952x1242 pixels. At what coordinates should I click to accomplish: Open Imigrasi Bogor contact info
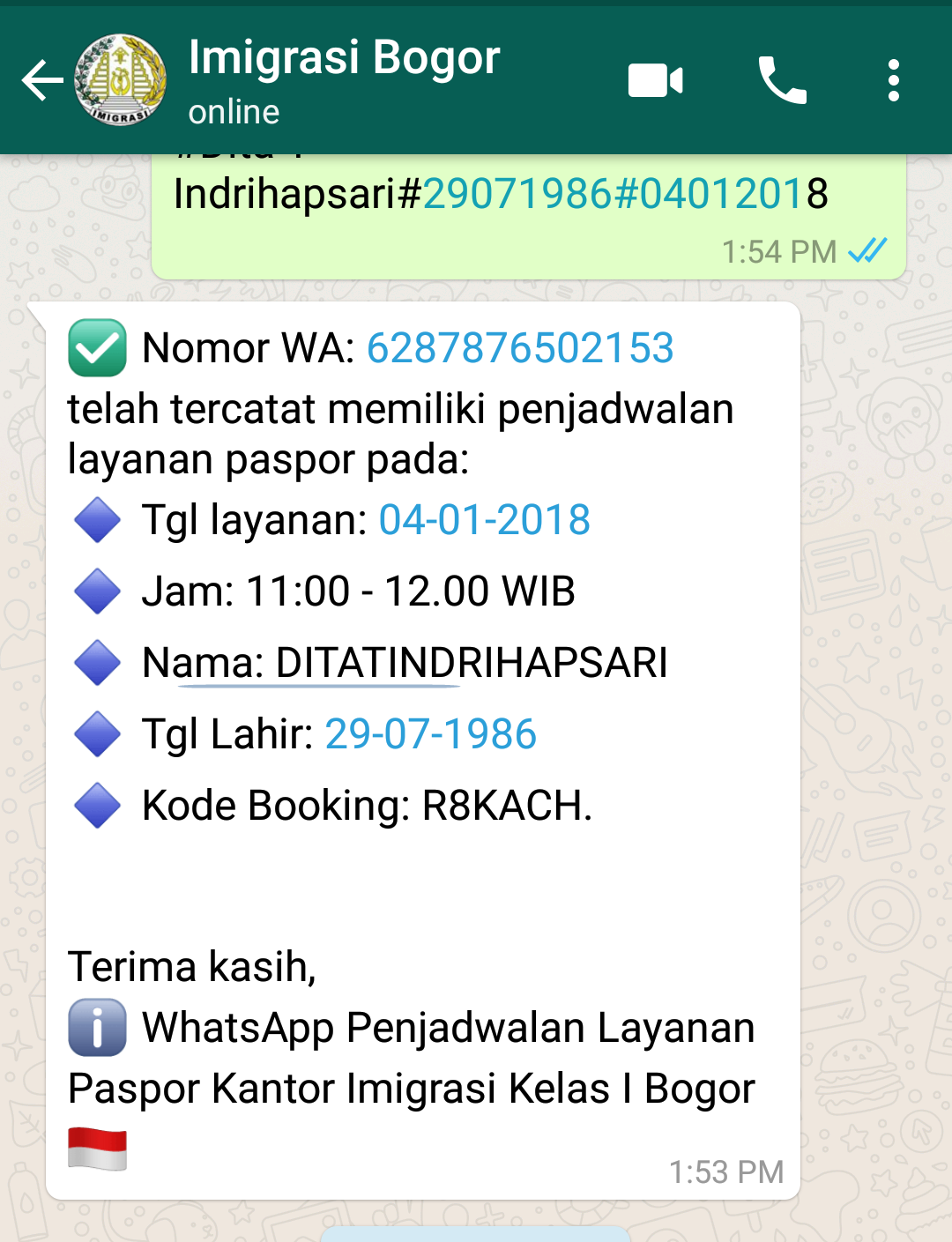(344, 79)
